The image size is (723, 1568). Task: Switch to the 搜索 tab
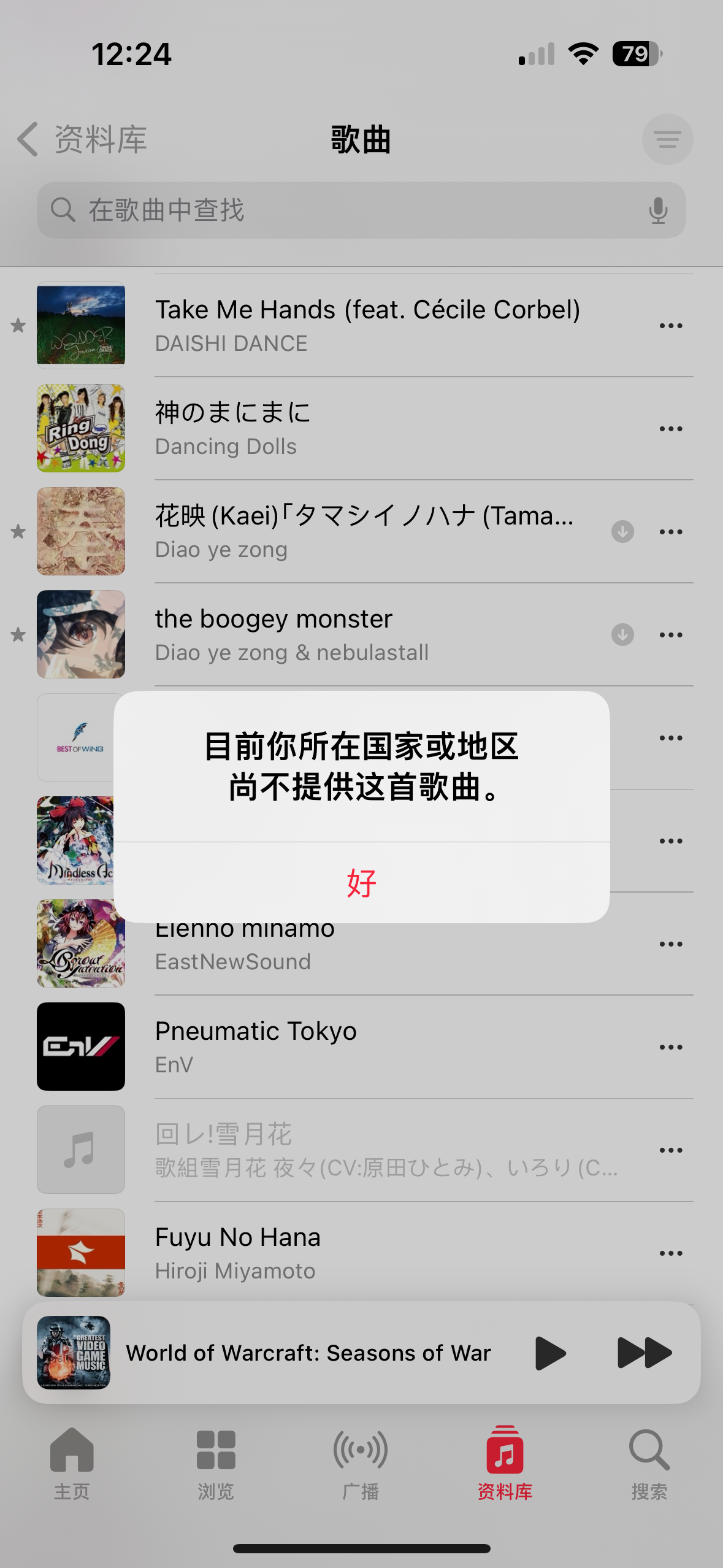(x=649, y=1463)
